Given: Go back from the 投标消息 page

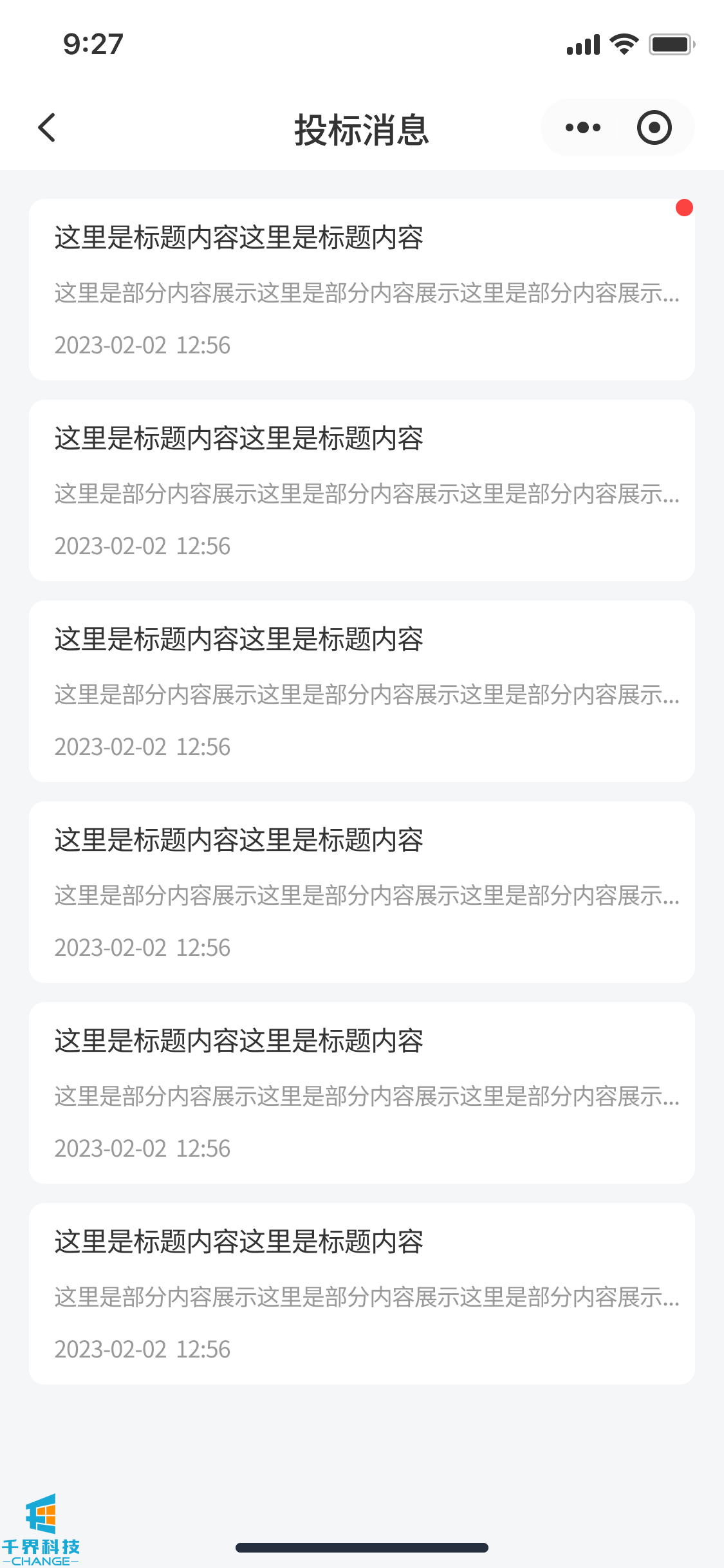Looking at the screenshot, I should pyautogui.click(x=47, y=127).
